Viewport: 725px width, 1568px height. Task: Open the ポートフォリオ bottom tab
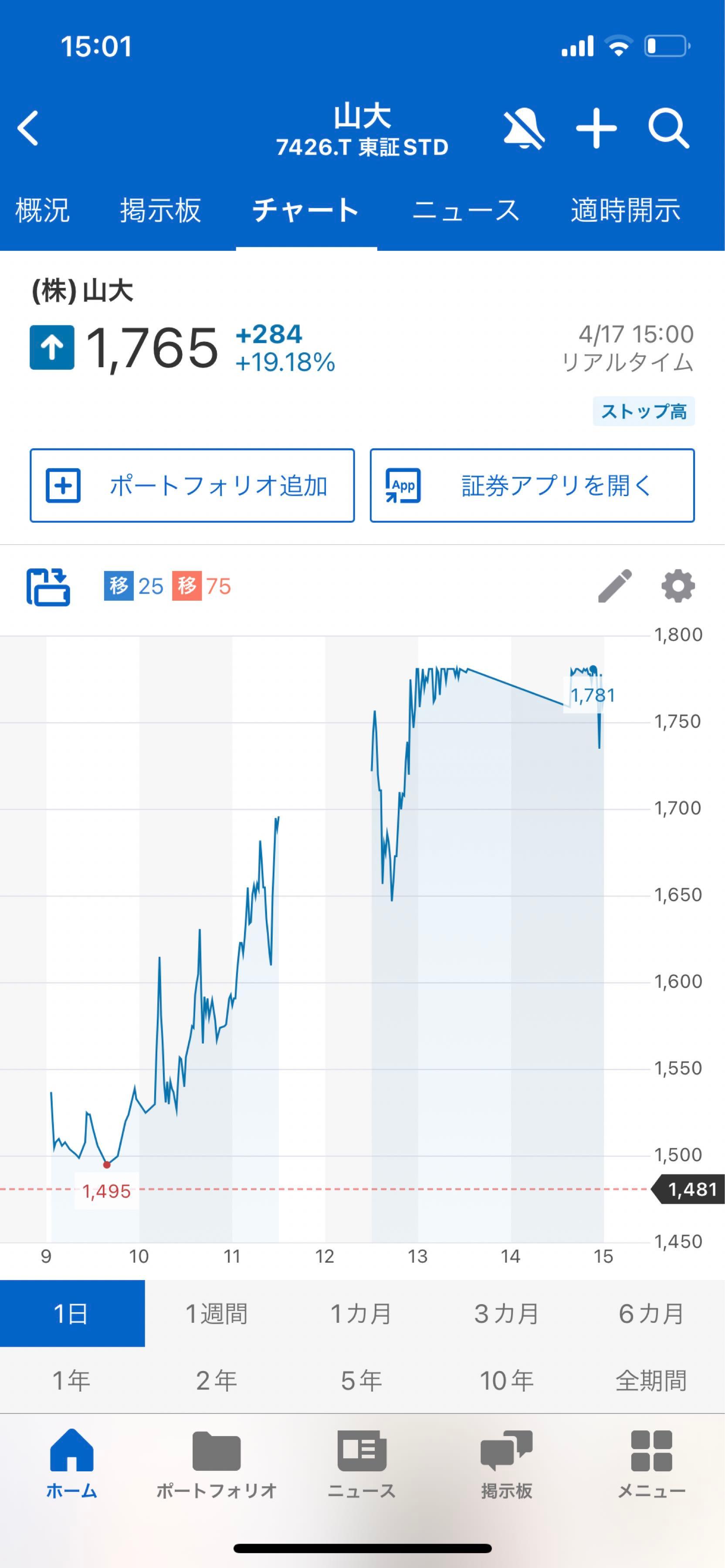click(x=217, y=1463)
